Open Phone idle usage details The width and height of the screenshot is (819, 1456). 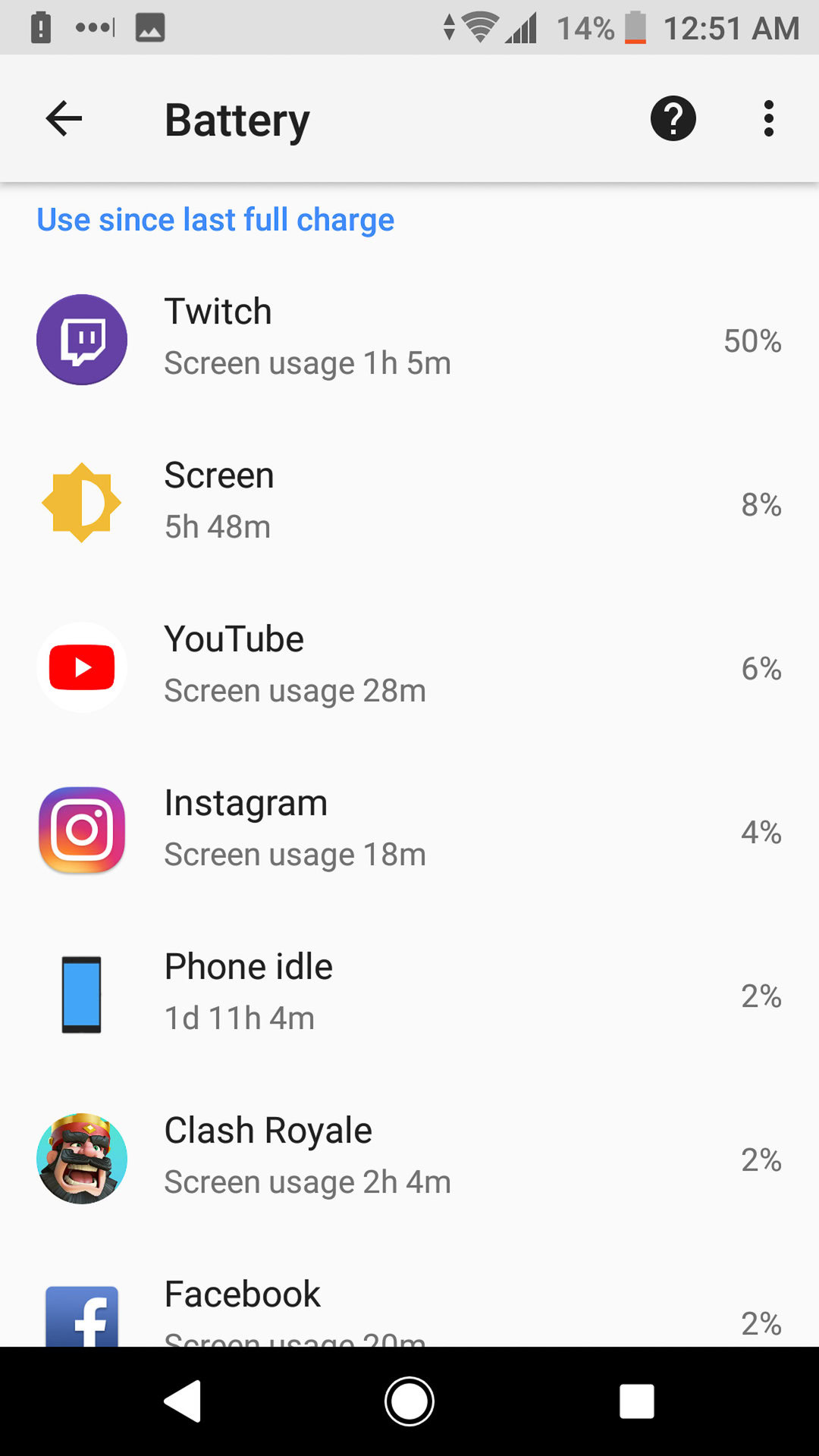point(409,994)
